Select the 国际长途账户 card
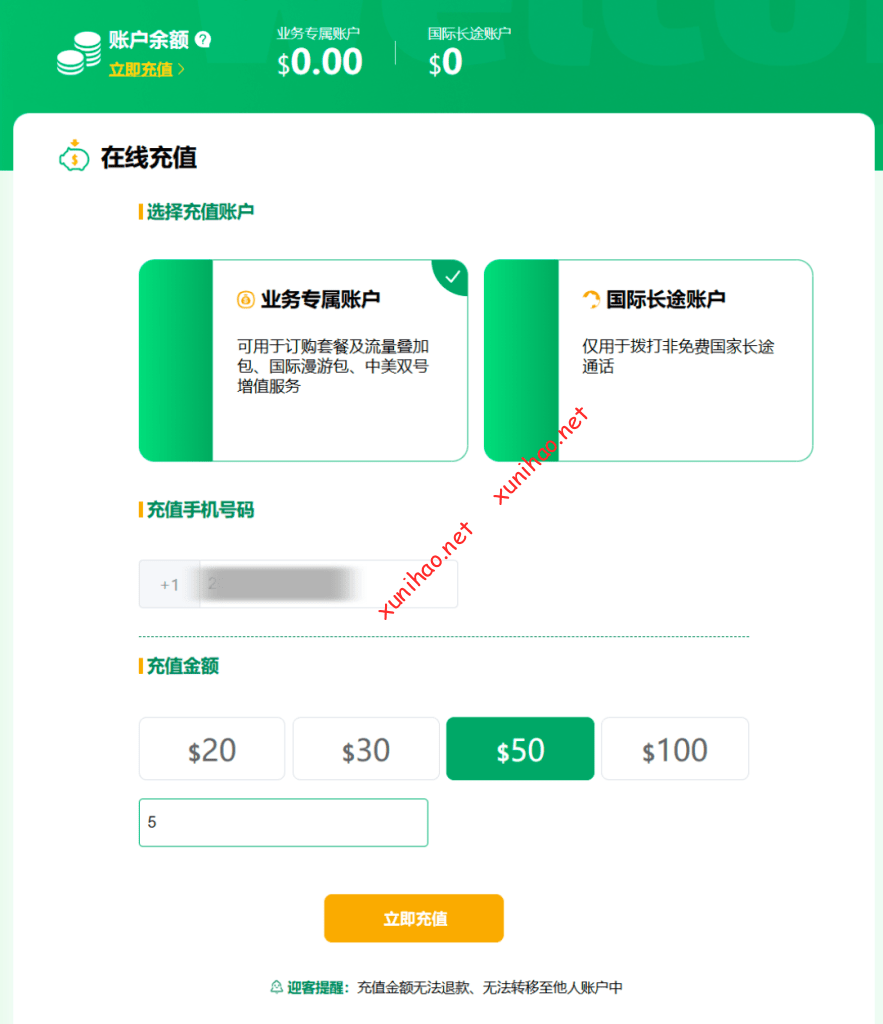 648,360
